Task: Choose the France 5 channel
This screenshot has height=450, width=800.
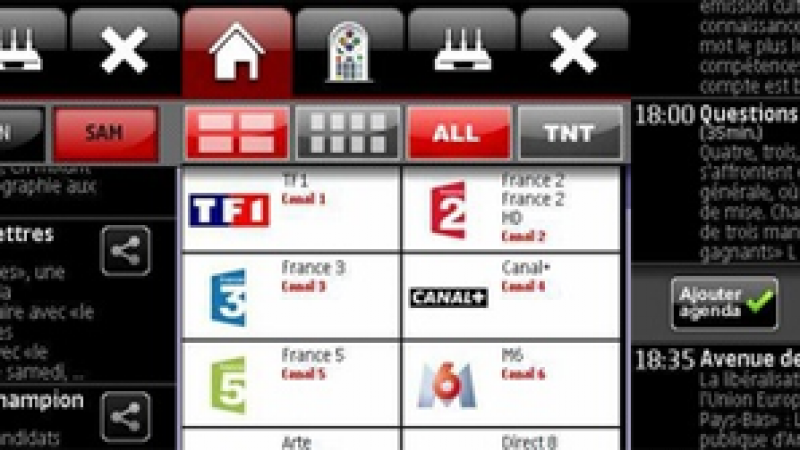Action: coord(290,384)
